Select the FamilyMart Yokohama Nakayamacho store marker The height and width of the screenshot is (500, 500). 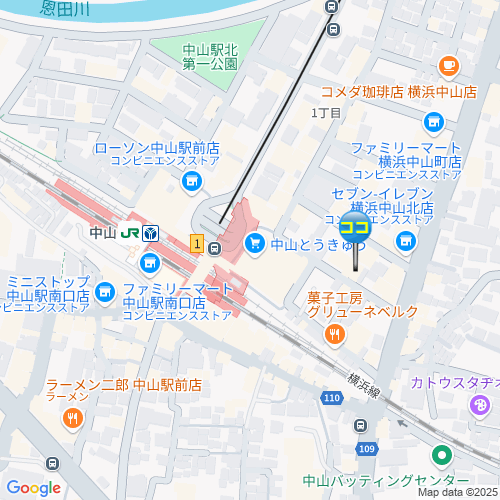click(434, 124)
